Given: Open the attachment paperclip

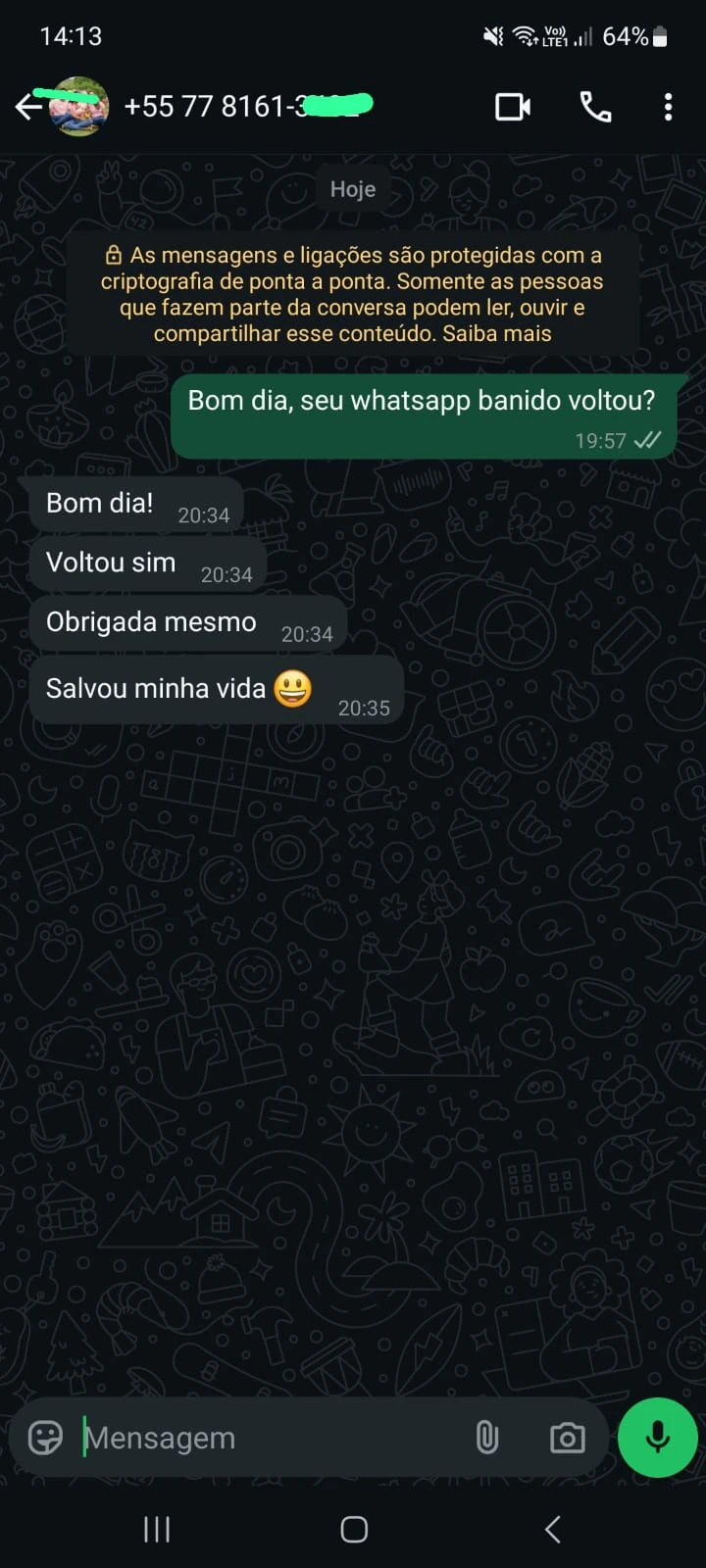Looking at the screenshot, I should coord(487,1438).
